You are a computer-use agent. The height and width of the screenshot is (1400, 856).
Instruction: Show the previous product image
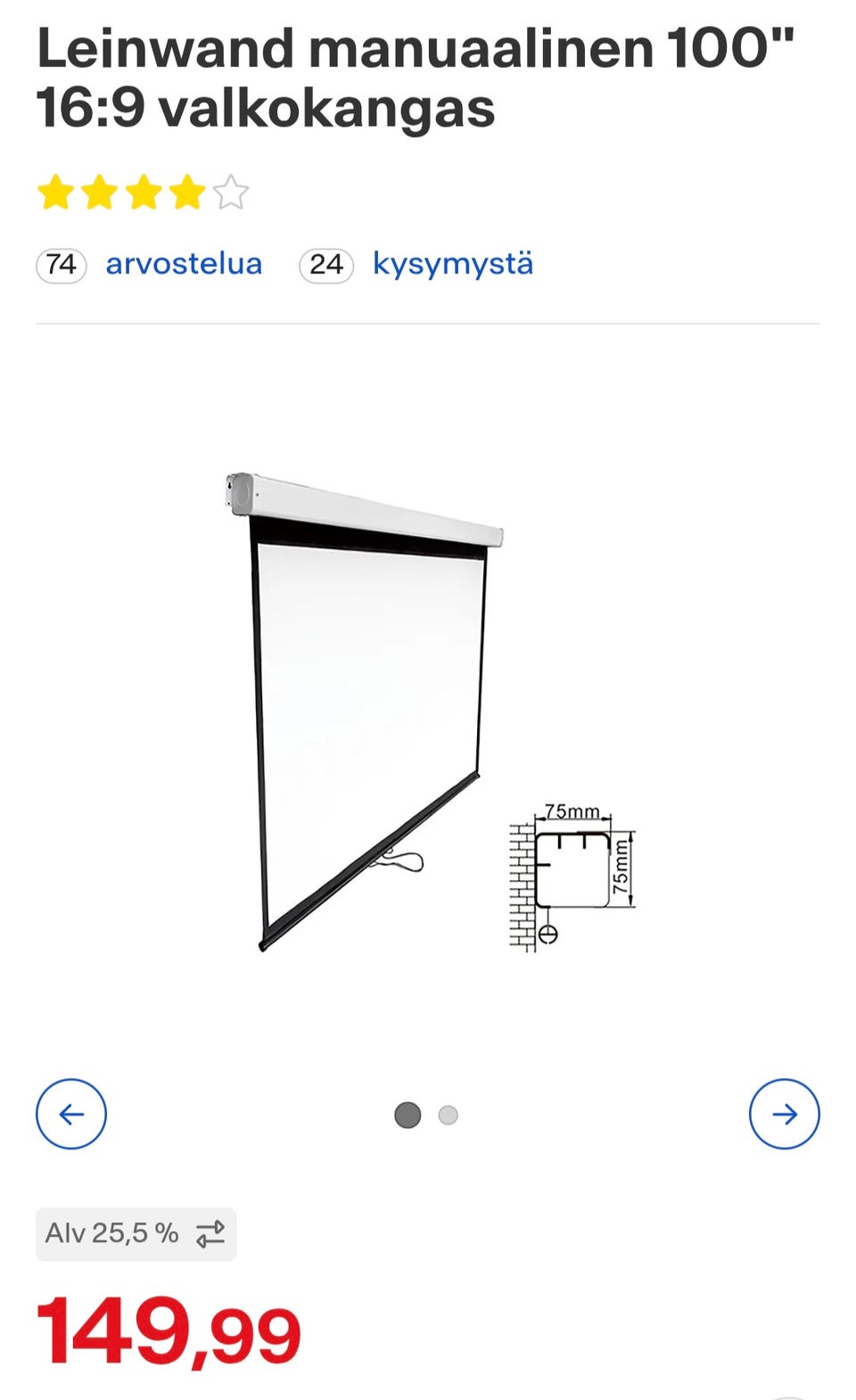click(71, 1114)
